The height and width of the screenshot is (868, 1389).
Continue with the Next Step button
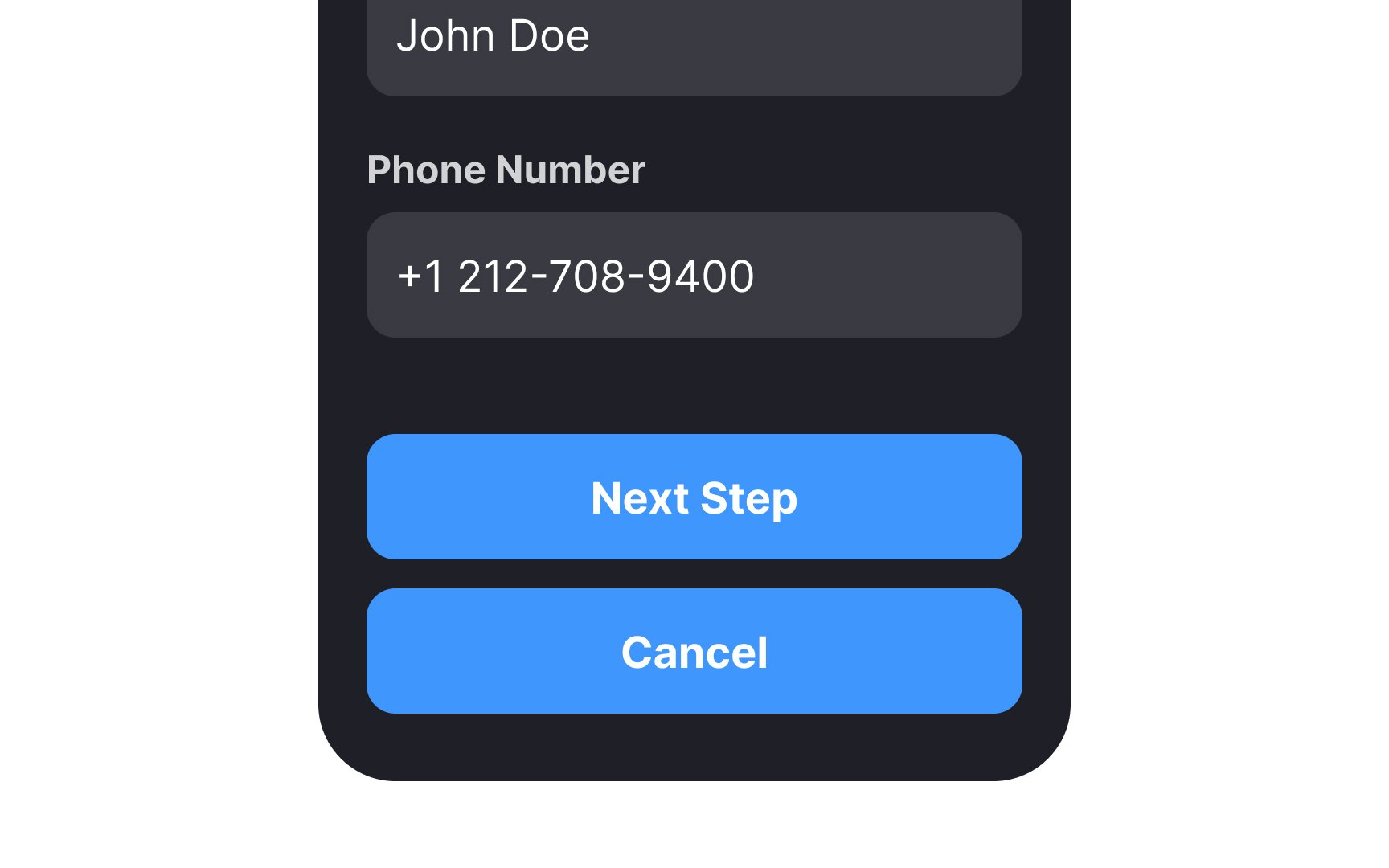click(694, 497)
